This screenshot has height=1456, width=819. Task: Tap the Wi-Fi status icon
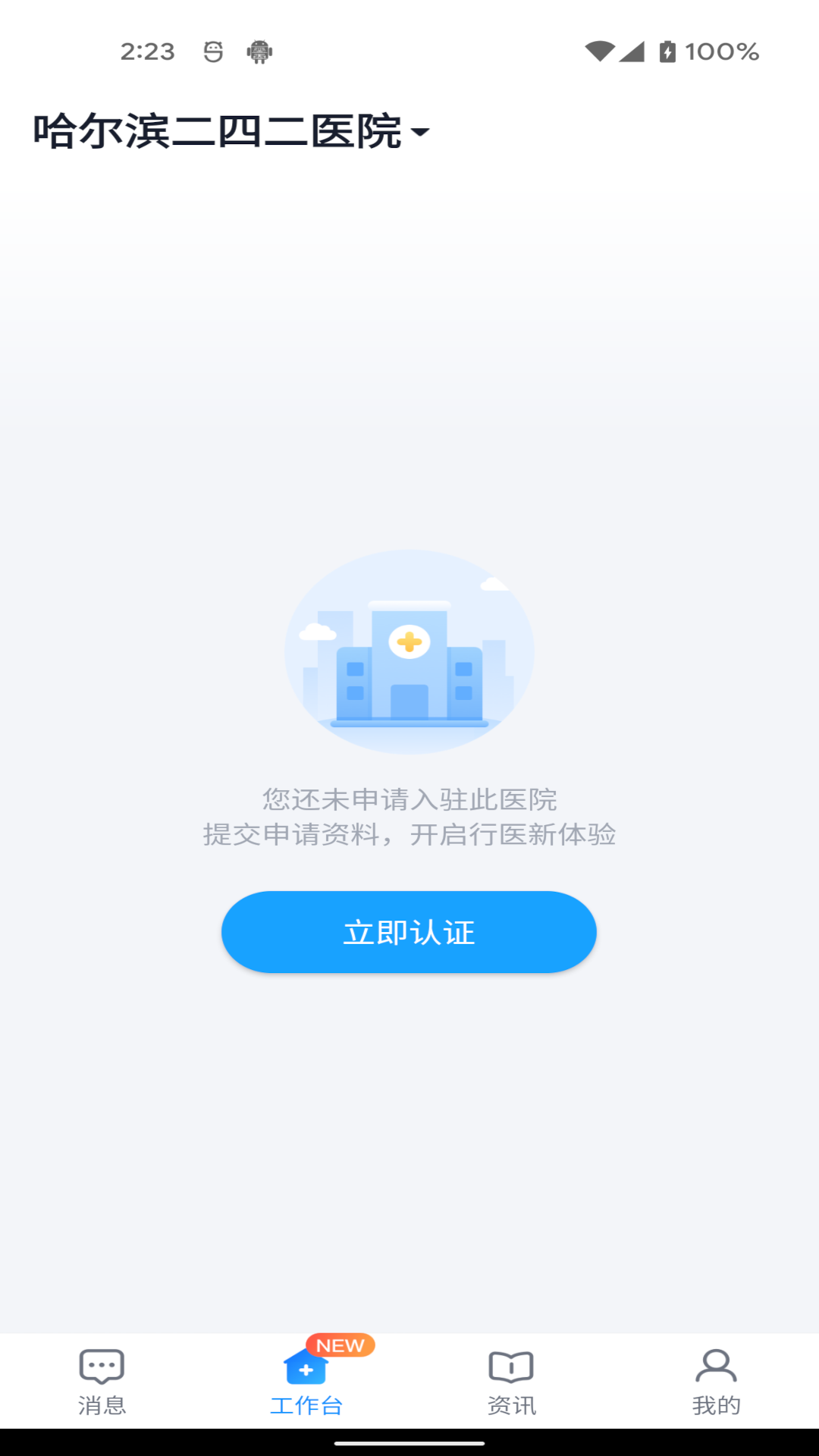pos(601,50)
